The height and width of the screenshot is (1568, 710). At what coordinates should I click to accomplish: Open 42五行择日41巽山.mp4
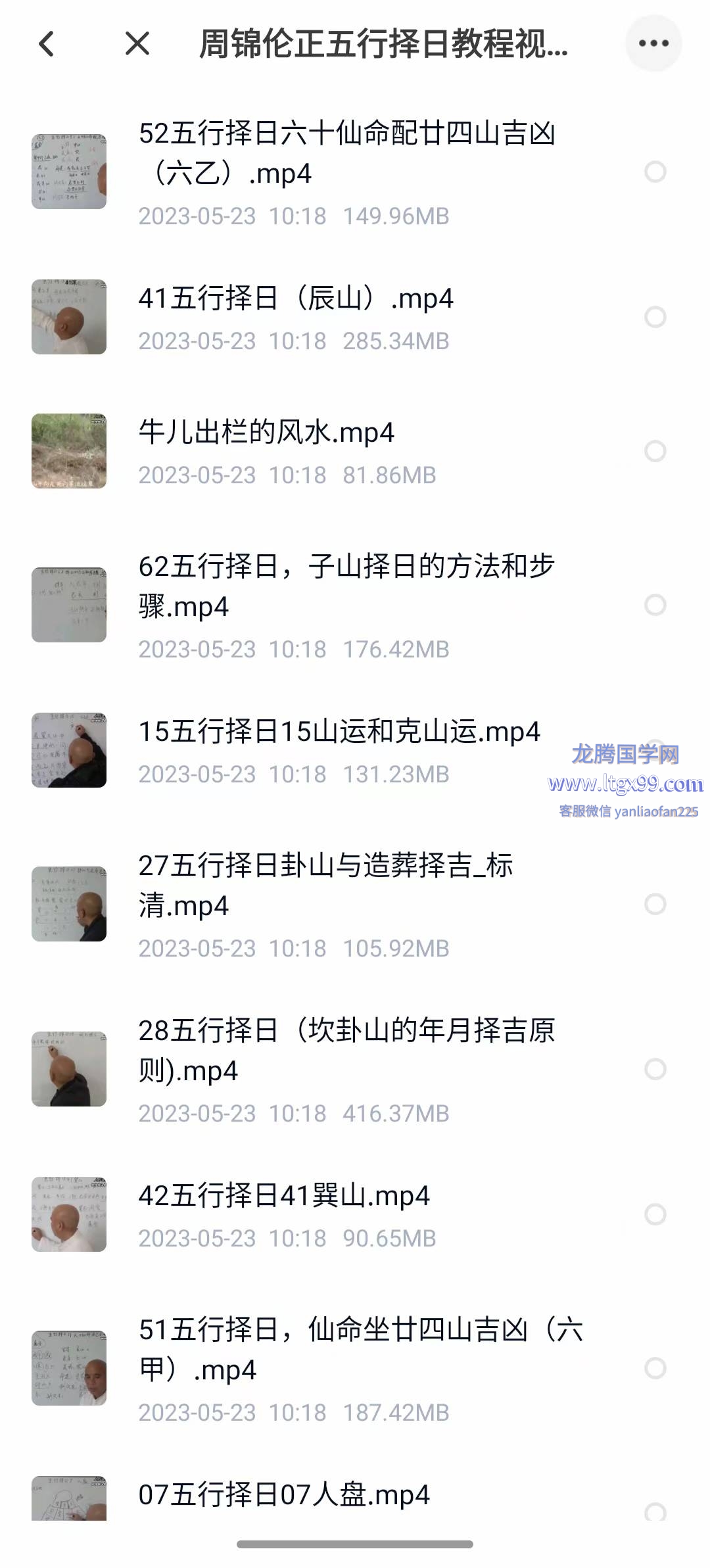(284, 1195)
